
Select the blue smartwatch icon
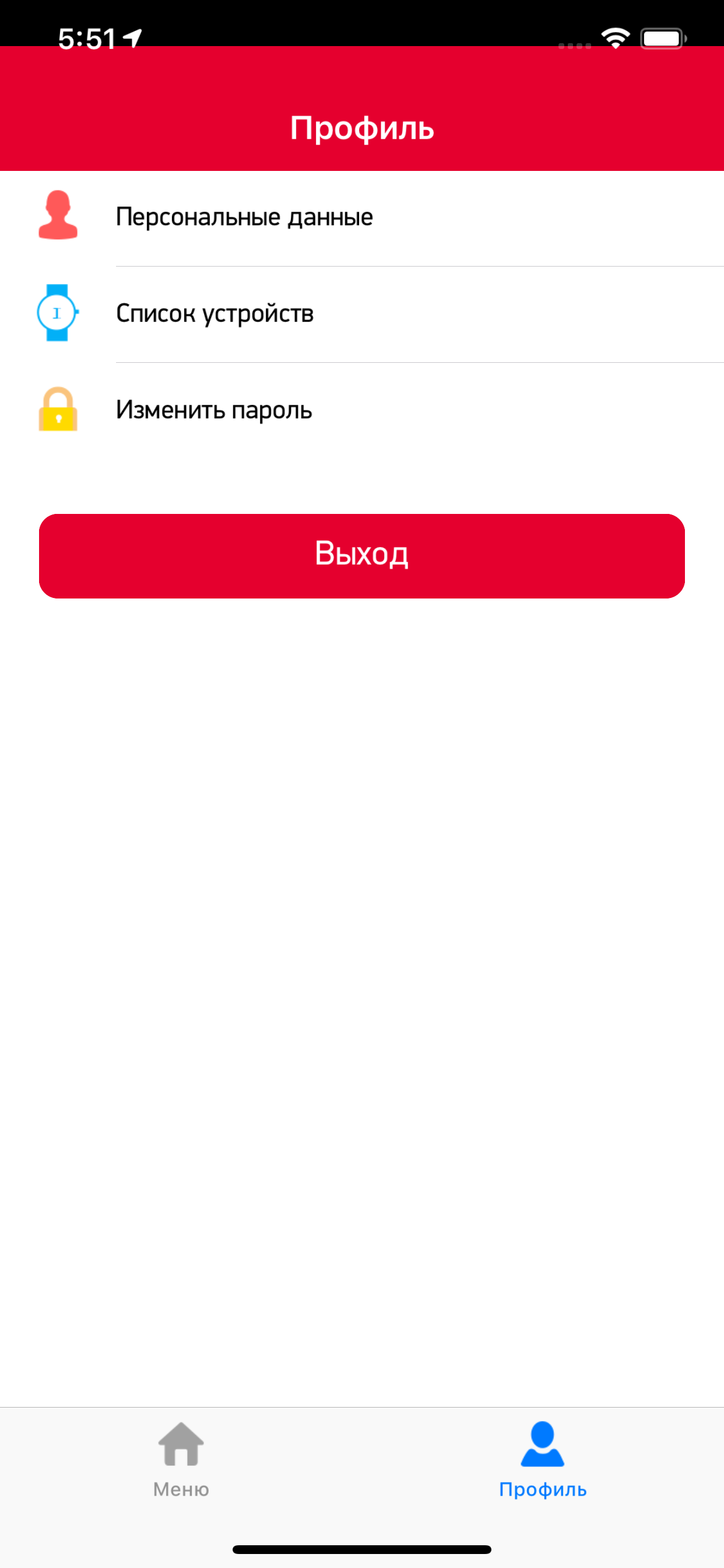point(58,313)
